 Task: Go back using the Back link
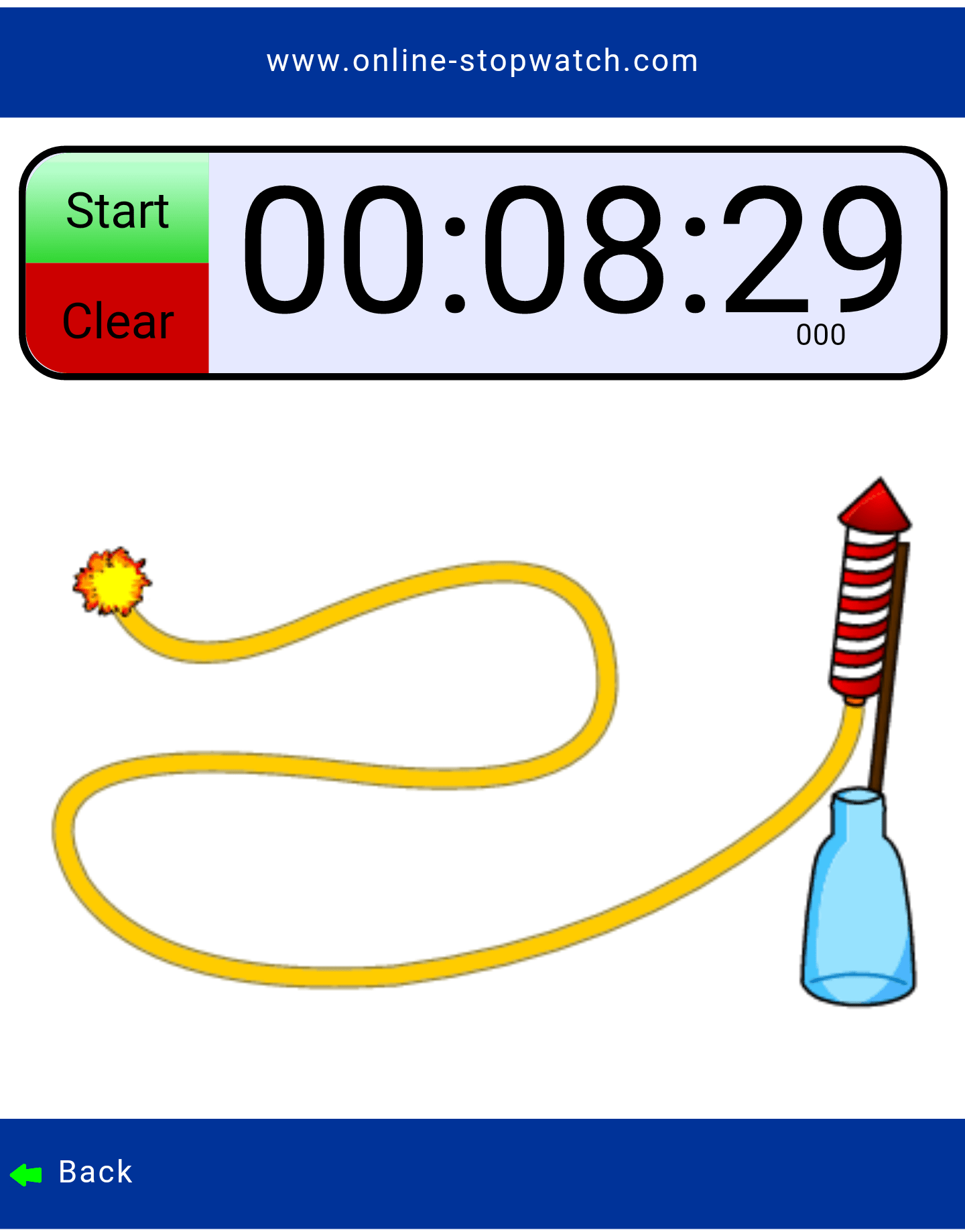(72, 1172)
